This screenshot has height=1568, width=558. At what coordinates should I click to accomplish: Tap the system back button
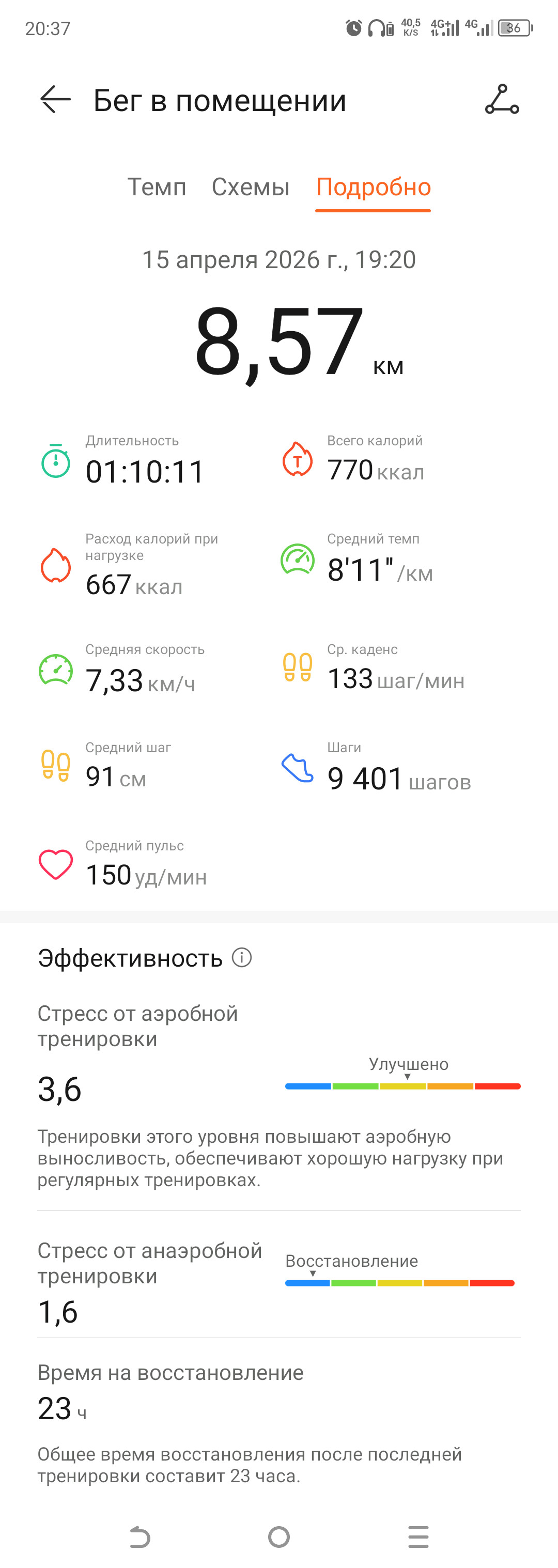(x=140, y=1536)
